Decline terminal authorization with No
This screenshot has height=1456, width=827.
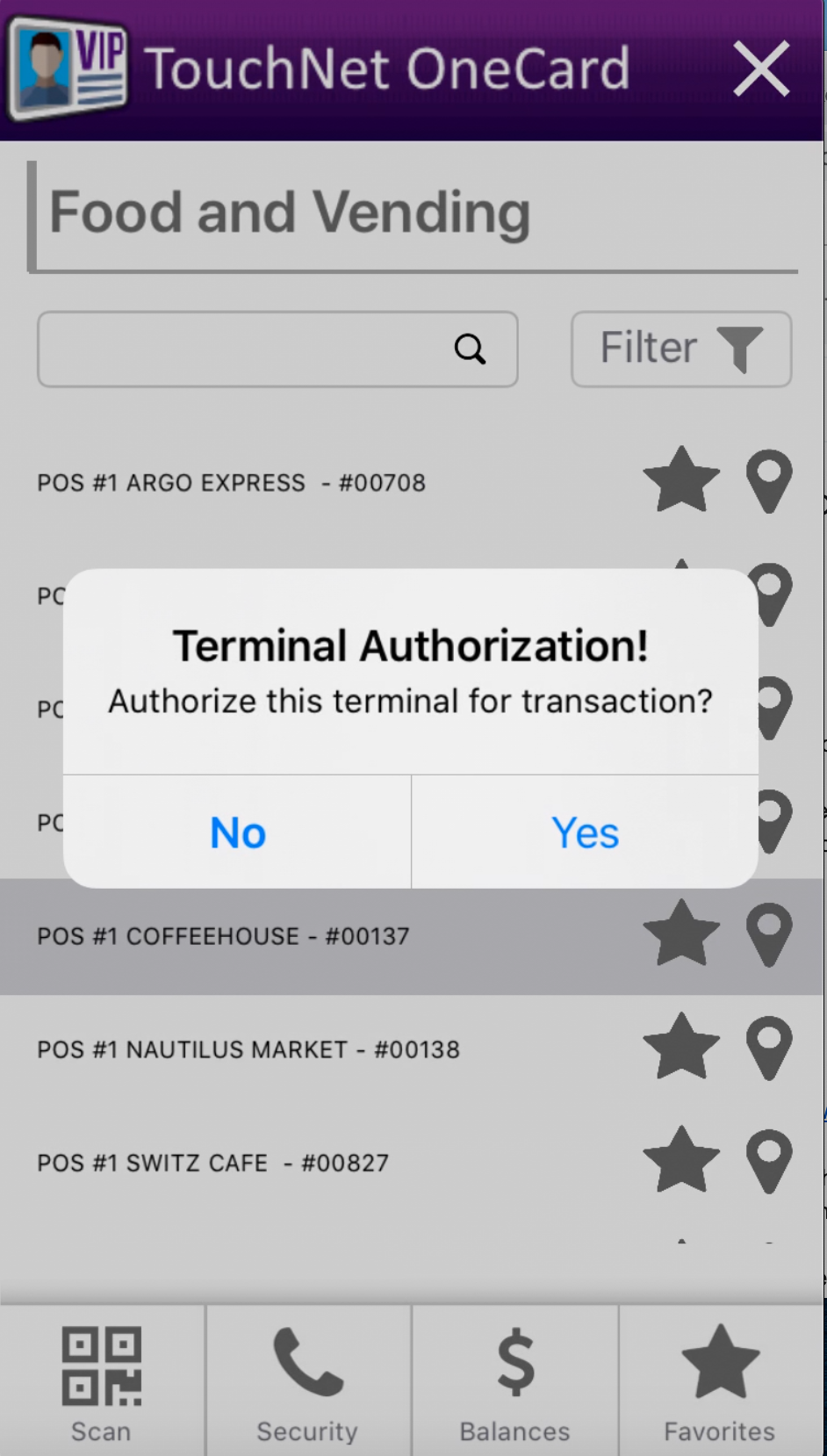pos(237,832)
